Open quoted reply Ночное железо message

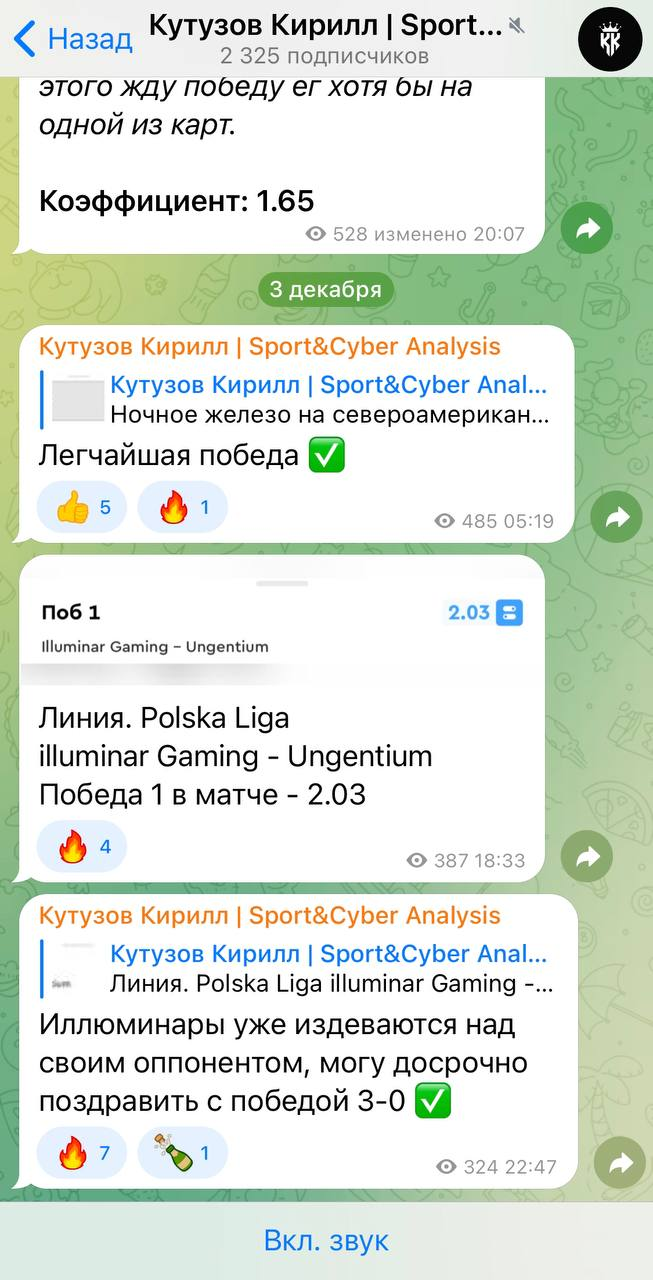tap(300, 399)
